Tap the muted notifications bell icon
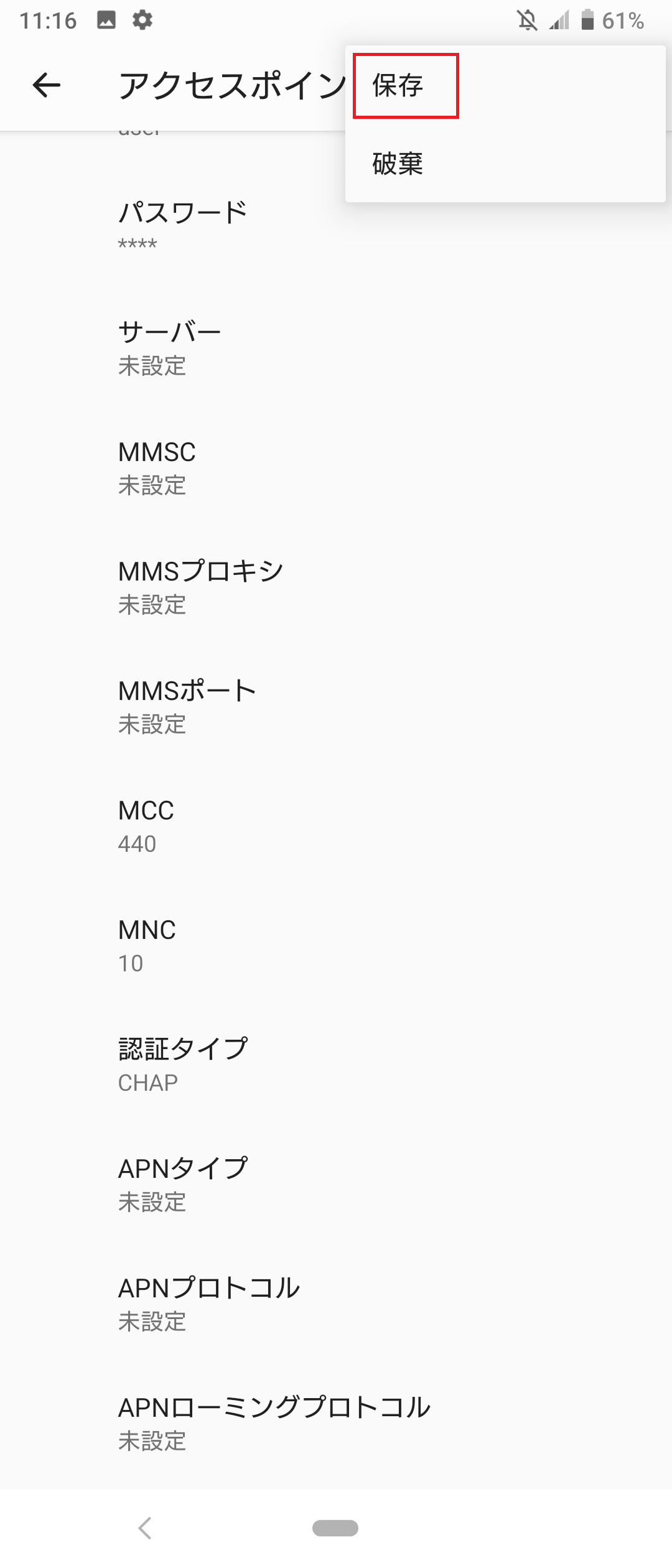 pos(528,21)
